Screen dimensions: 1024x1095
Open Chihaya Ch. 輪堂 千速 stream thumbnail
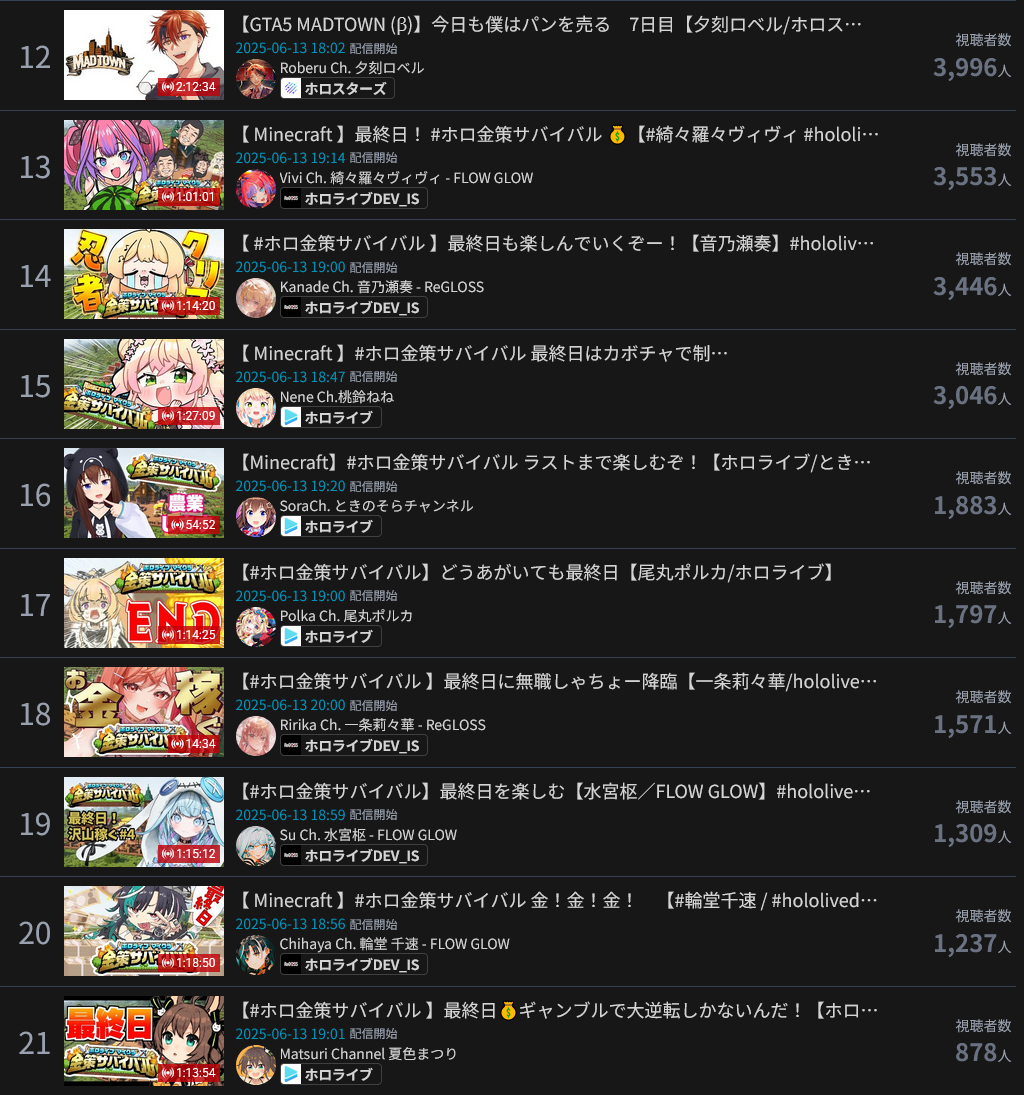point(144,931)
